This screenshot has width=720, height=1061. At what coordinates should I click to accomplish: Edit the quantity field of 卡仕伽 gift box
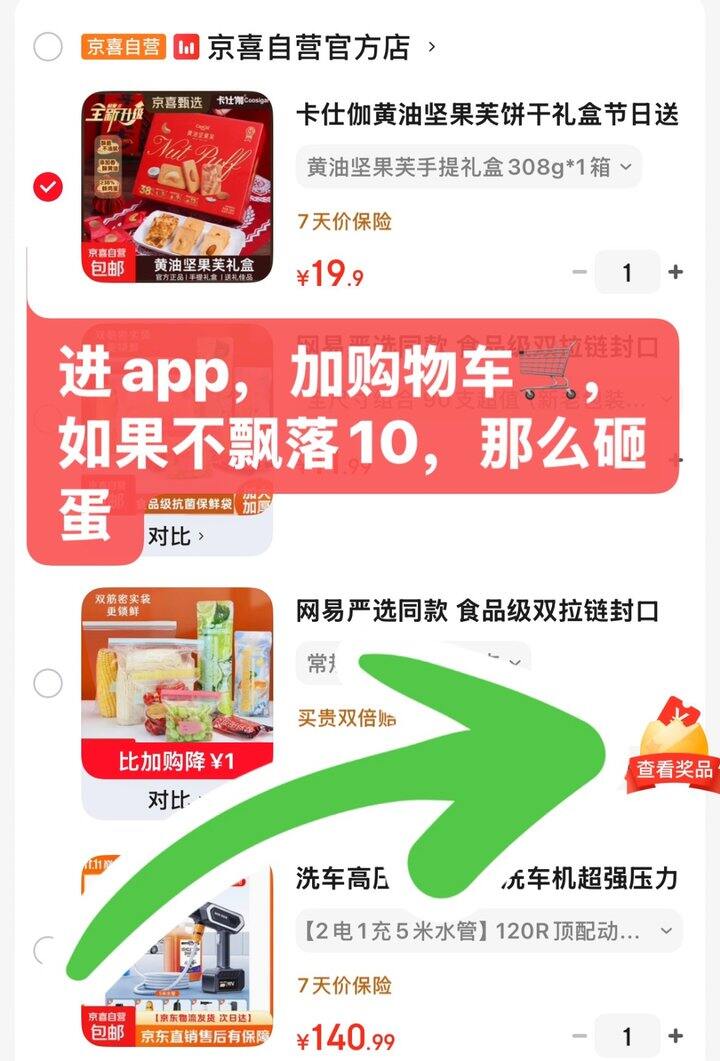pyautogui.click(x=627, y=272)
